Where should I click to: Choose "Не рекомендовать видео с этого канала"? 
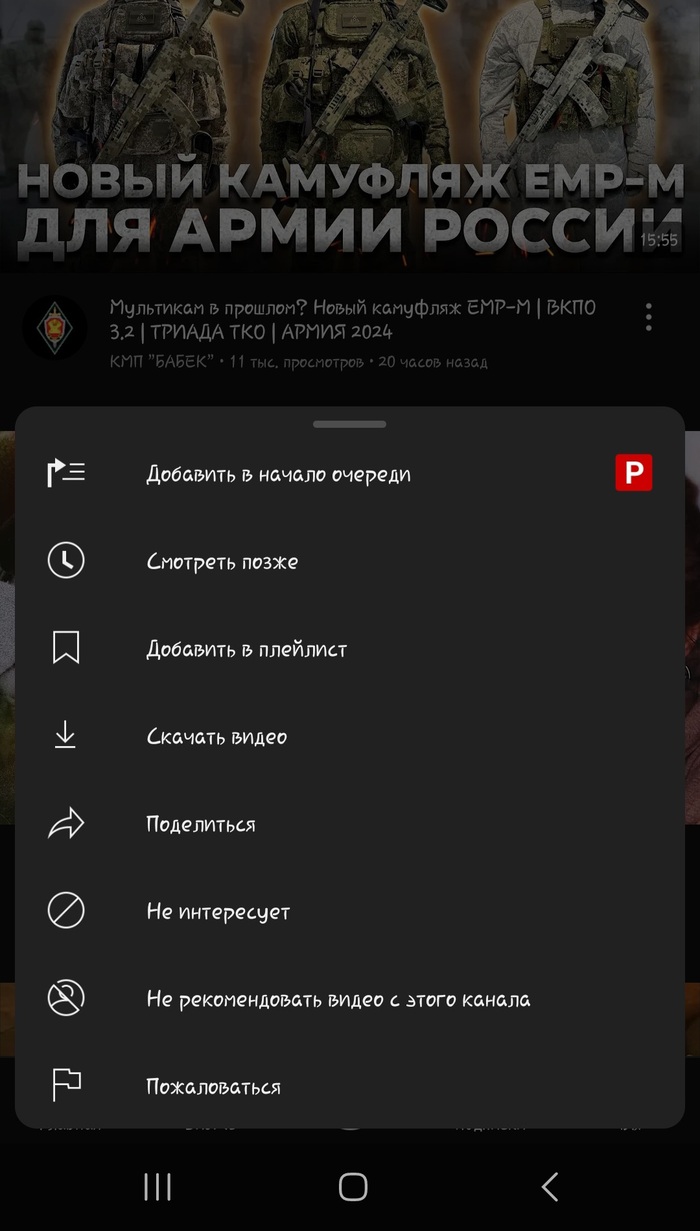pos(338,999)
